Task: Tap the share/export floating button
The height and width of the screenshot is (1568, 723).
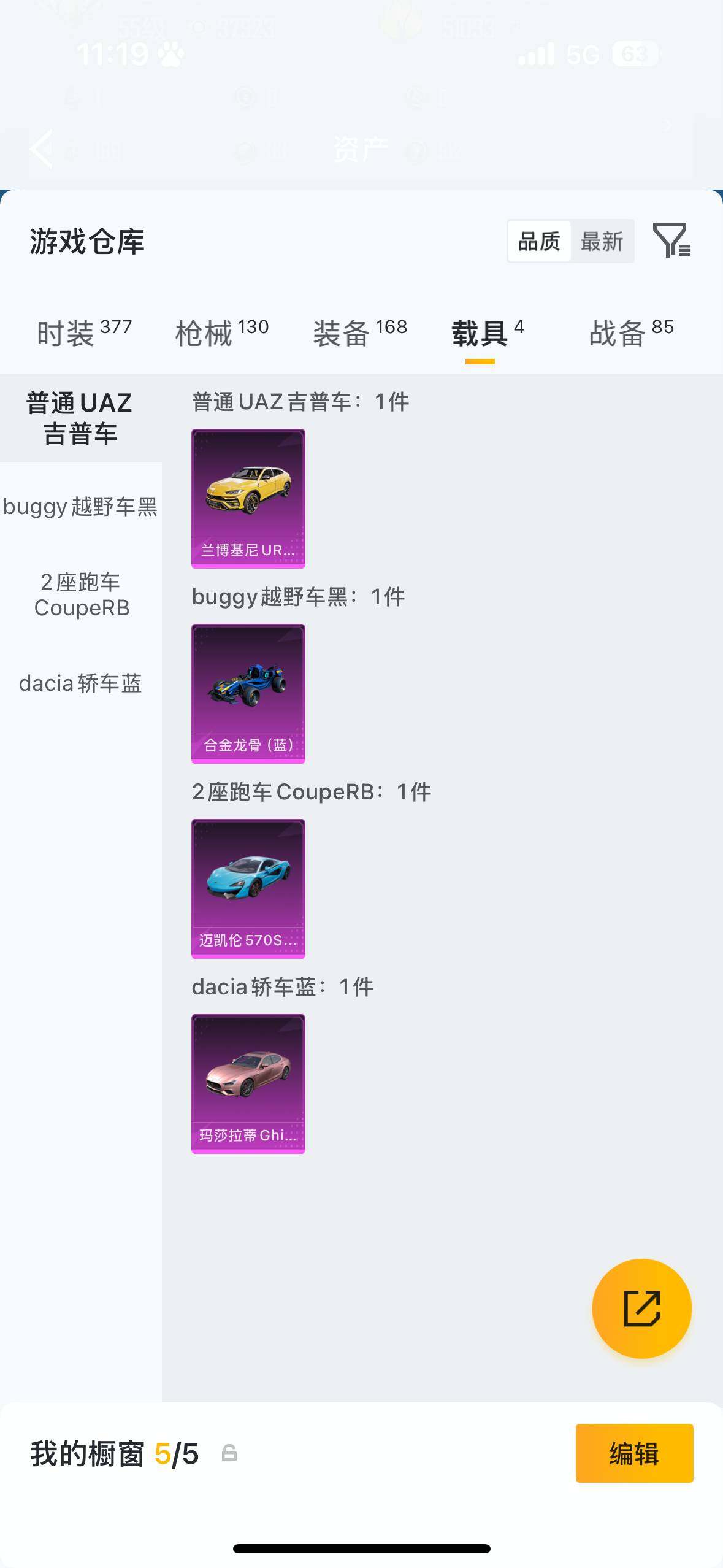Action: click(x=641, y=1307)
